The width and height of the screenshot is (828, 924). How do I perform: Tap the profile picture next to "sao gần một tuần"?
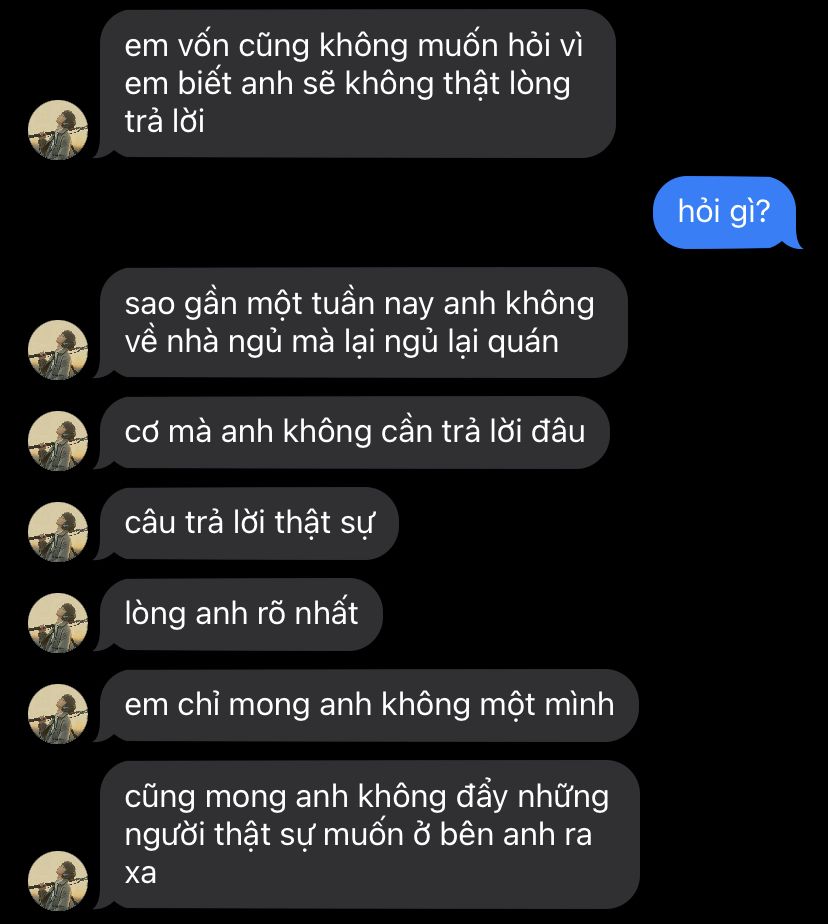pos(58,350)
